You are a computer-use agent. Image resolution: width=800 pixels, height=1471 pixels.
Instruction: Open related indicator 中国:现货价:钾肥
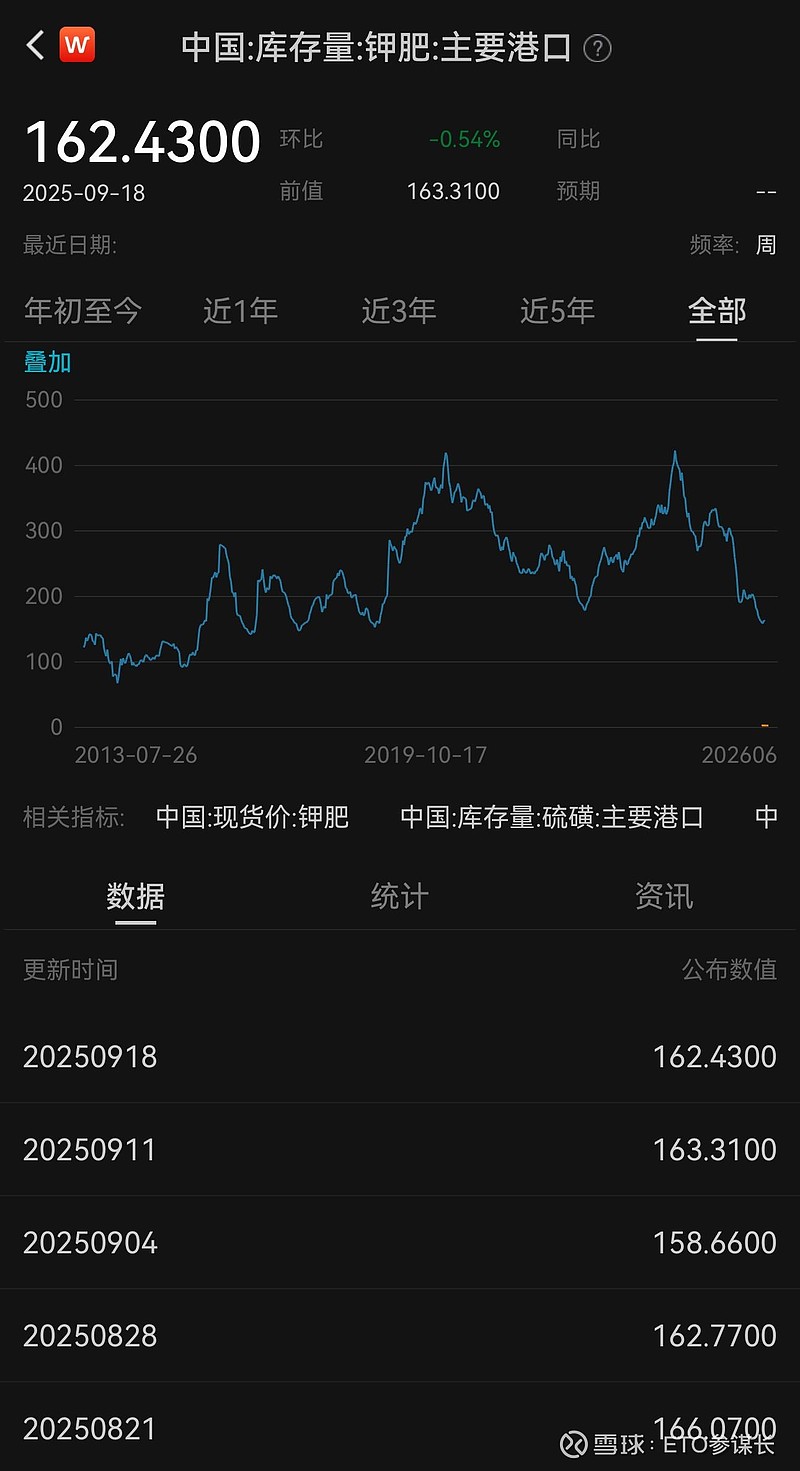252,817
